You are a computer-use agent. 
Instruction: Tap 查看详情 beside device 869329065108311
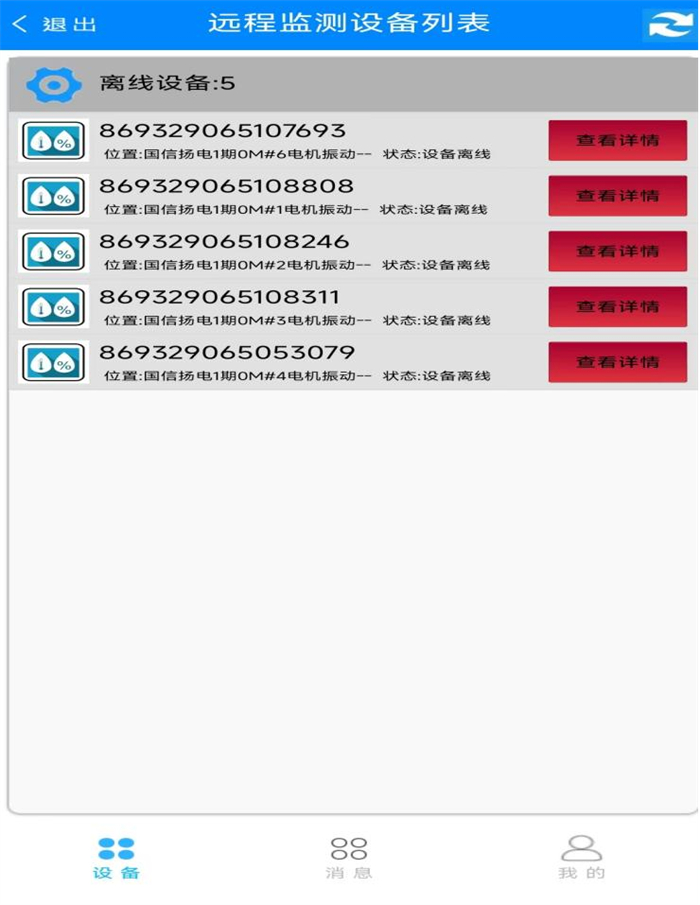617,307
